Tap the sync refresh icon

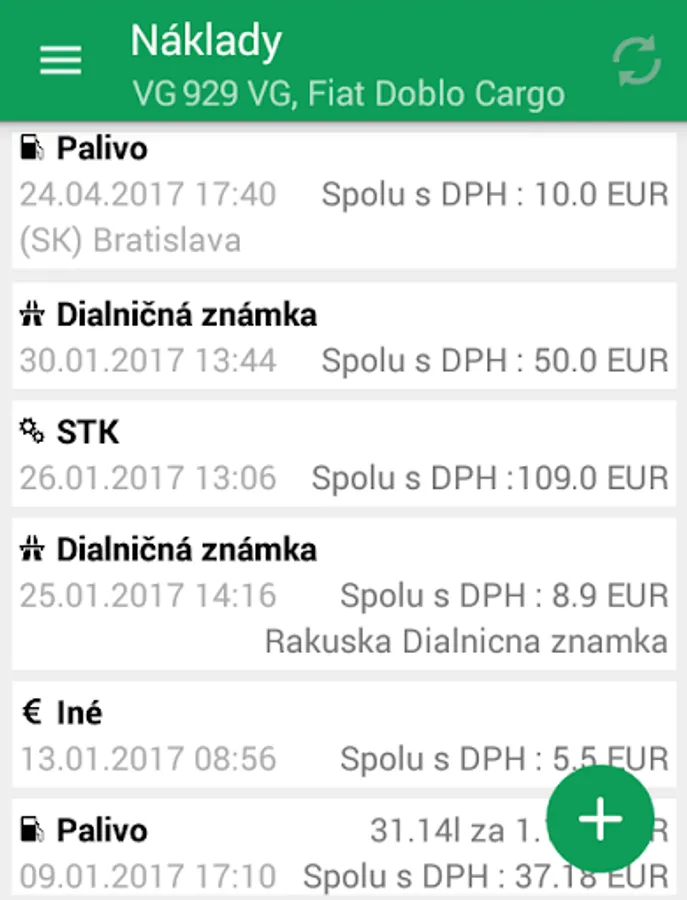click(637, 62)
